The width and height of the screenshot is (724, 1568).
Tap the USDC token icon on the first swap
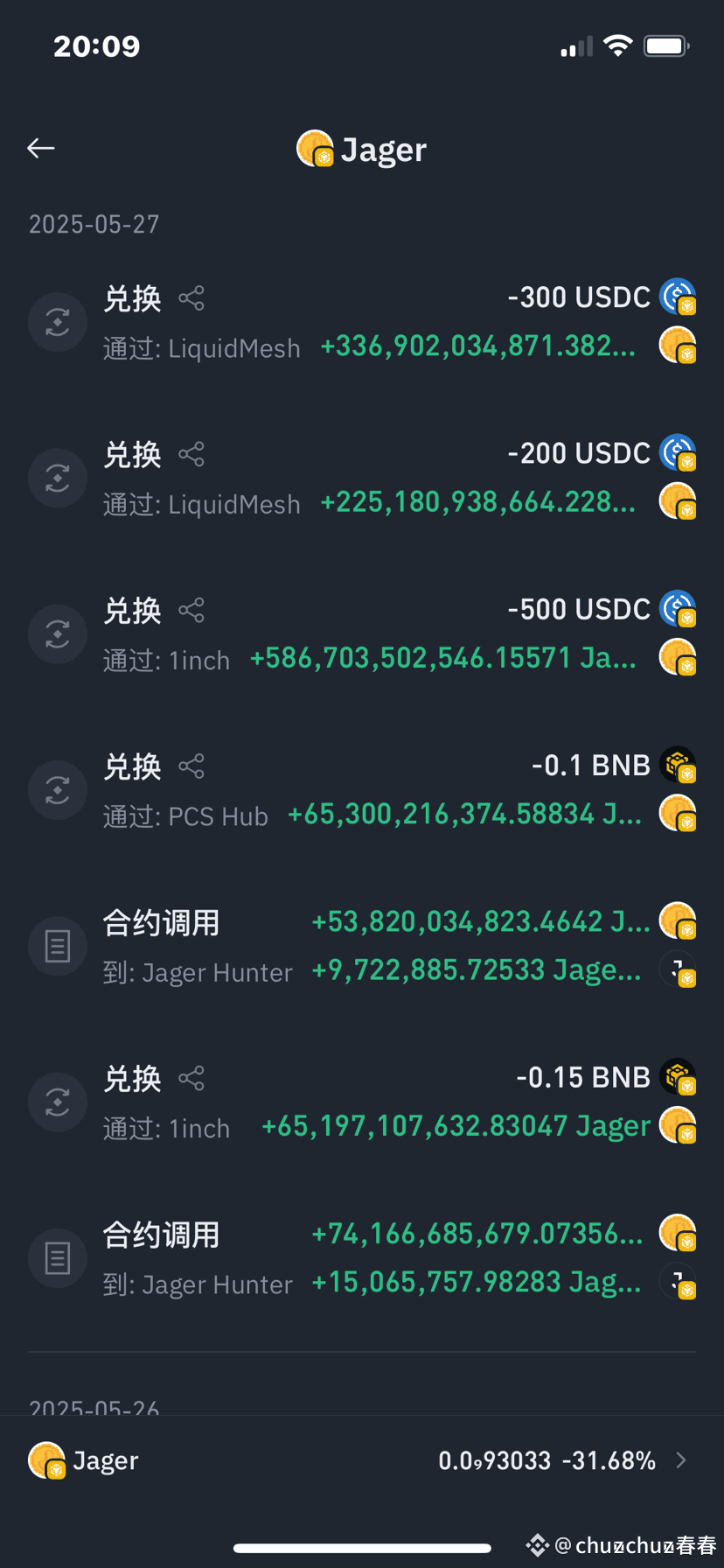[x=679, y=297]
